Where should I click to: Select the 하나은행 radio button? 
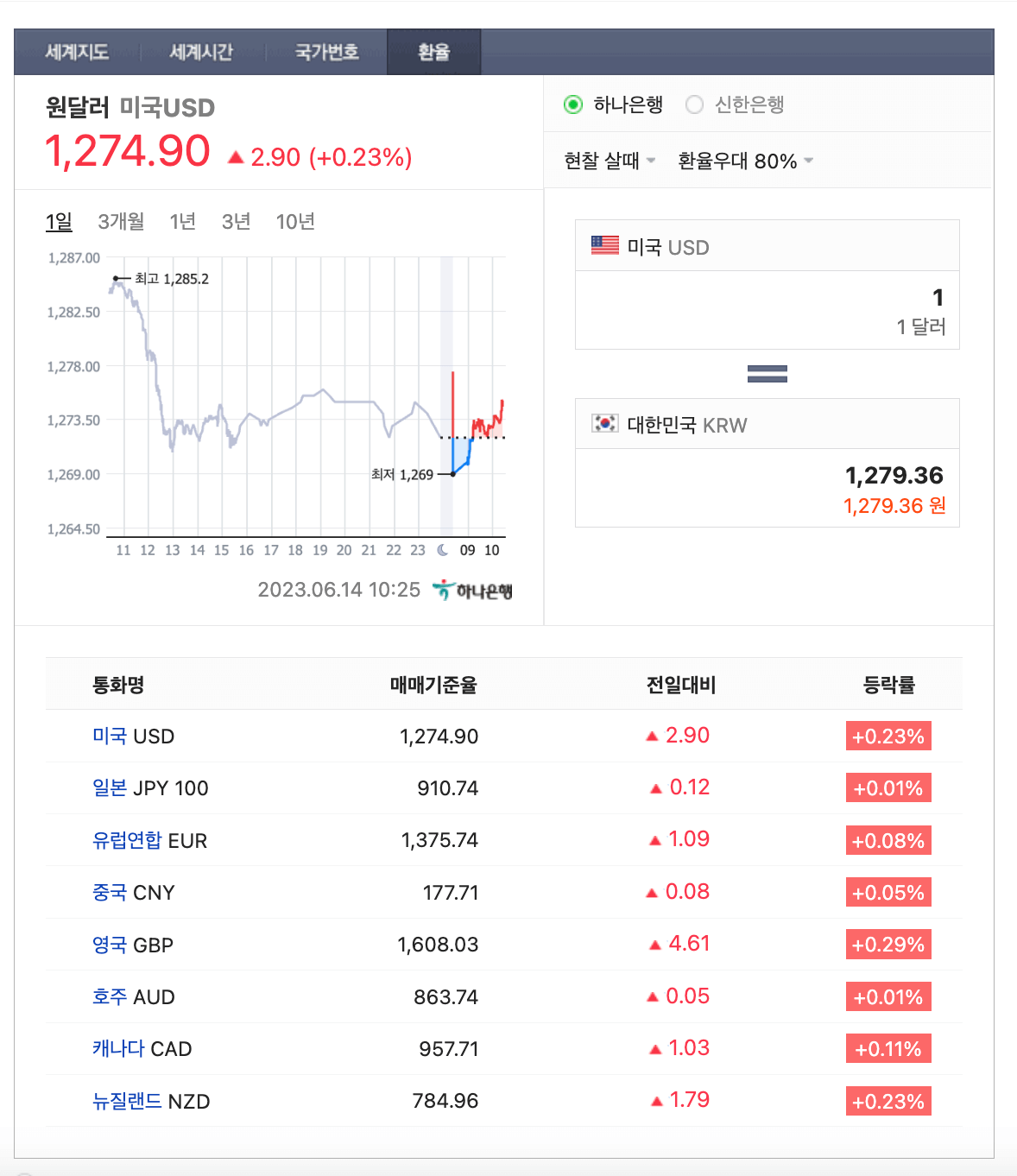[x=572, y=104]
